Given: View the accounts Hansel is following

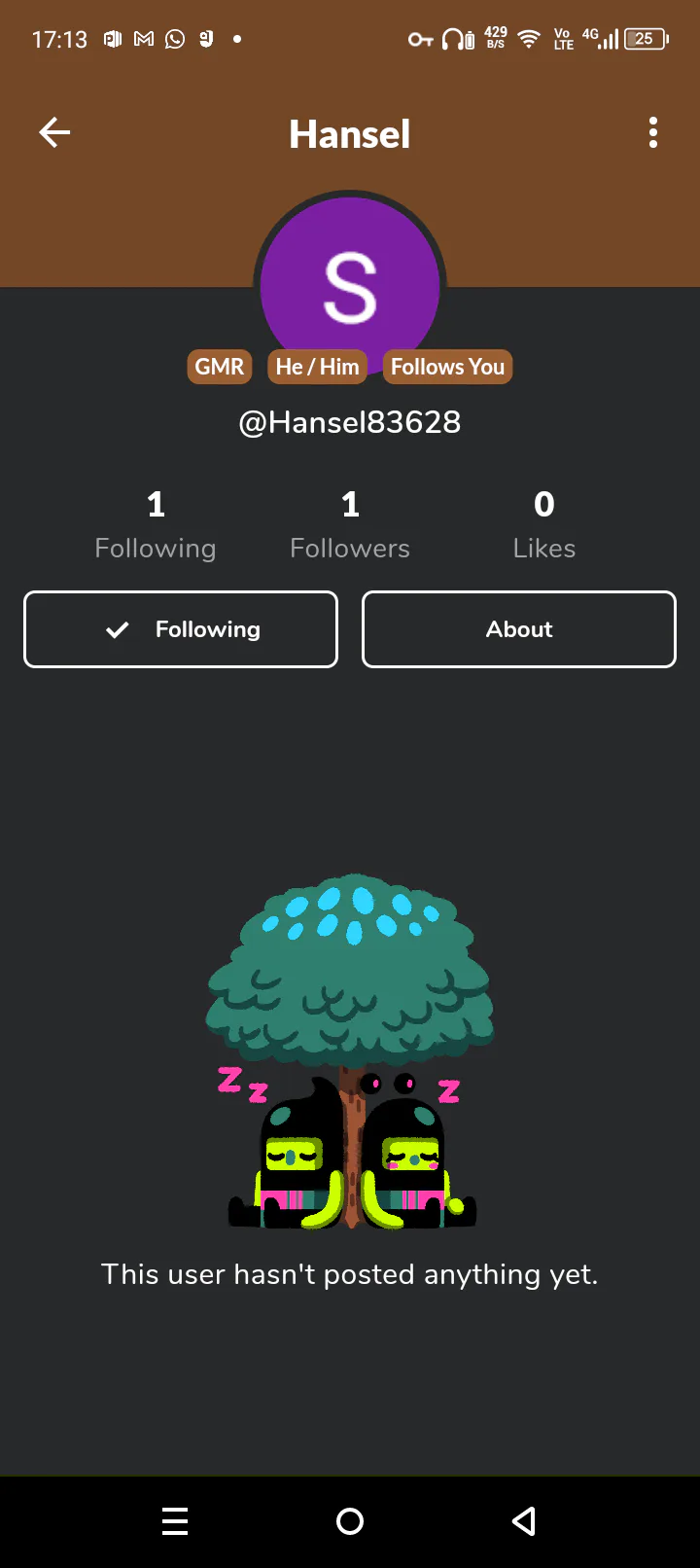Looking at the screenshot, I should point(156,525).
